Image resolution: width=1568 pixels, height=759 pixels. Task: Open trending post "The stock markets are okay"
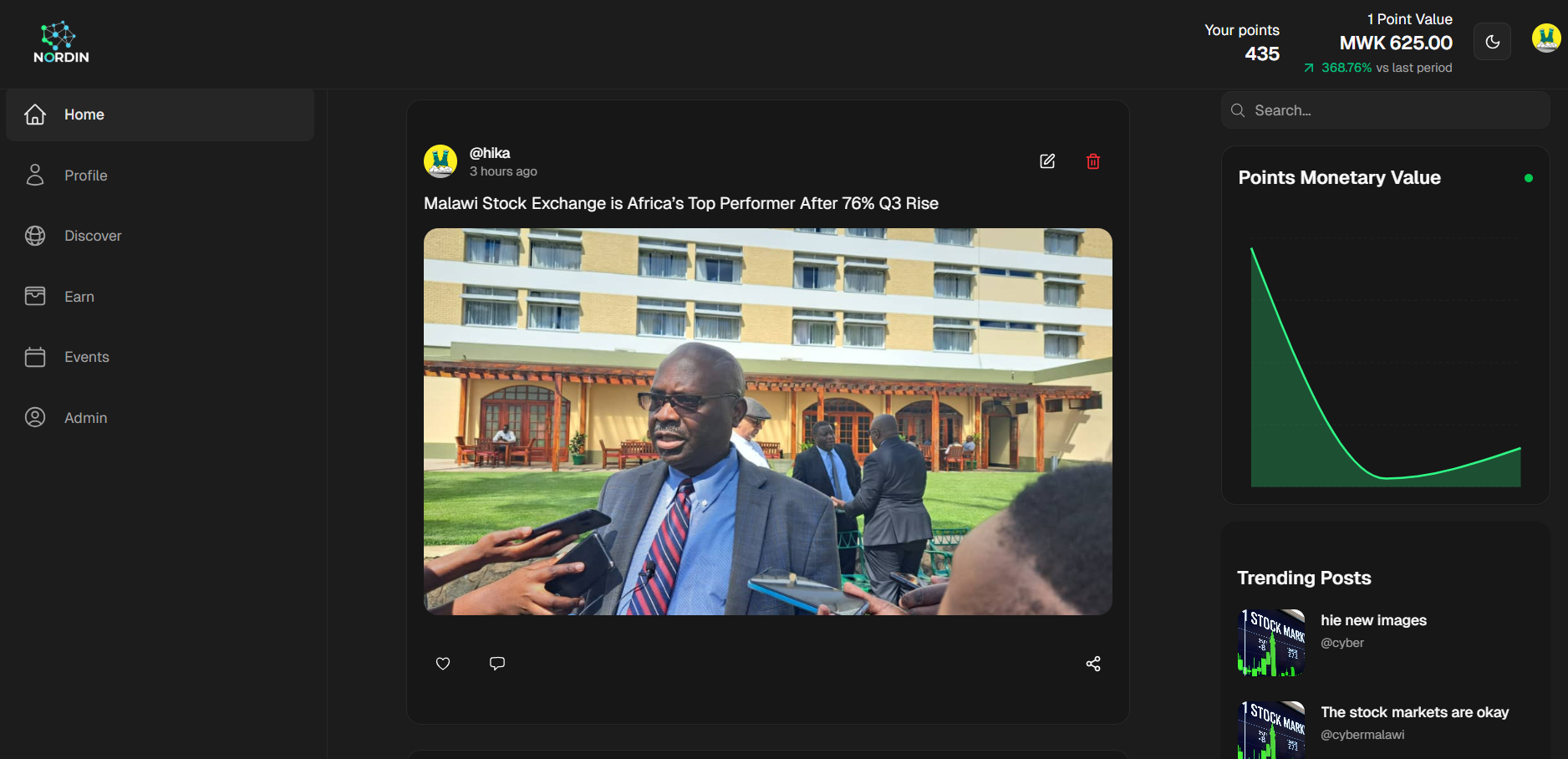1414,712
